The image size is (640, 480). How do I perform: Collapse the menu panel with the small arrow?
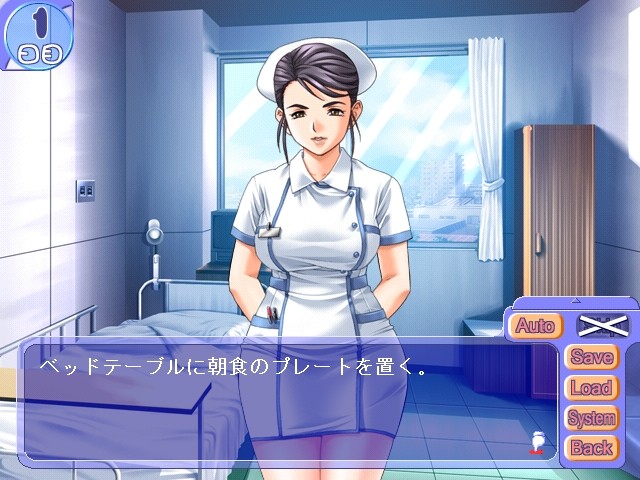[x=575, y=300]
